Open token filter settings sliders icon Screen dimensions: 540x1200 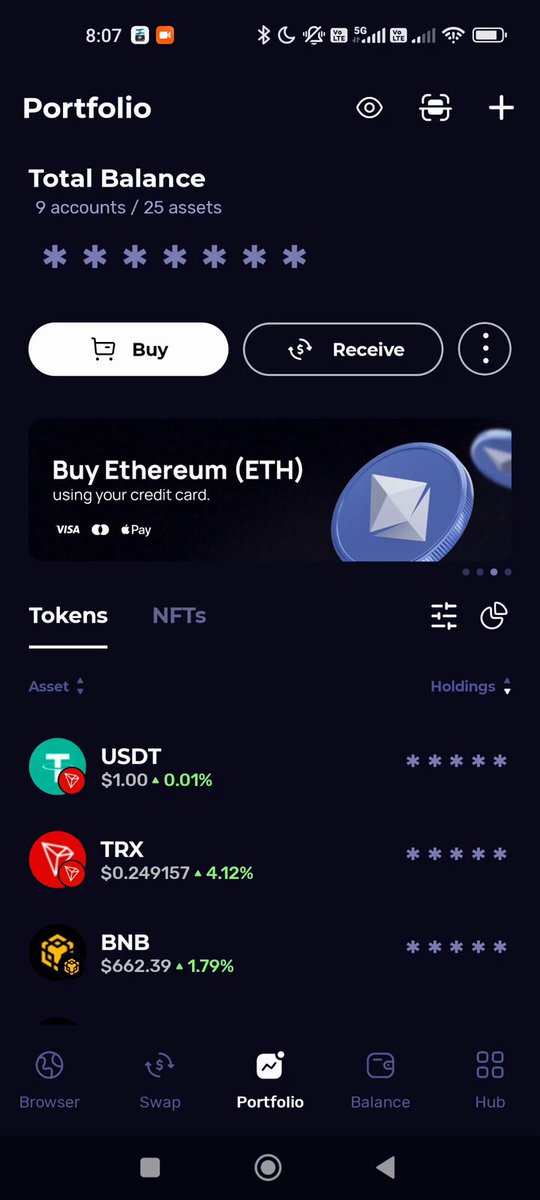tap(444, 616)
